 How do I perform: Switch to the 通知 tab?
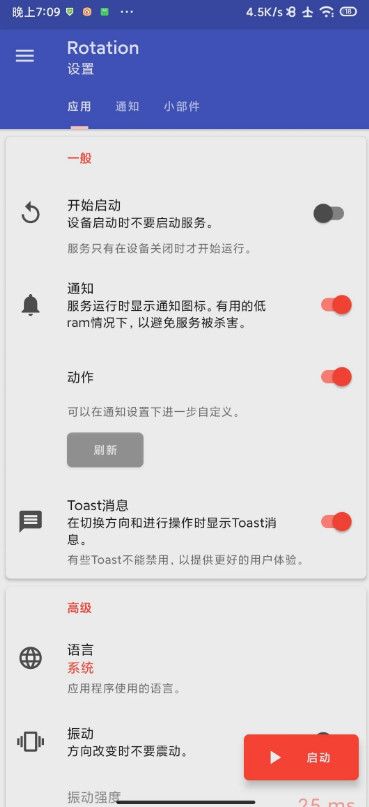click(127, 107)
